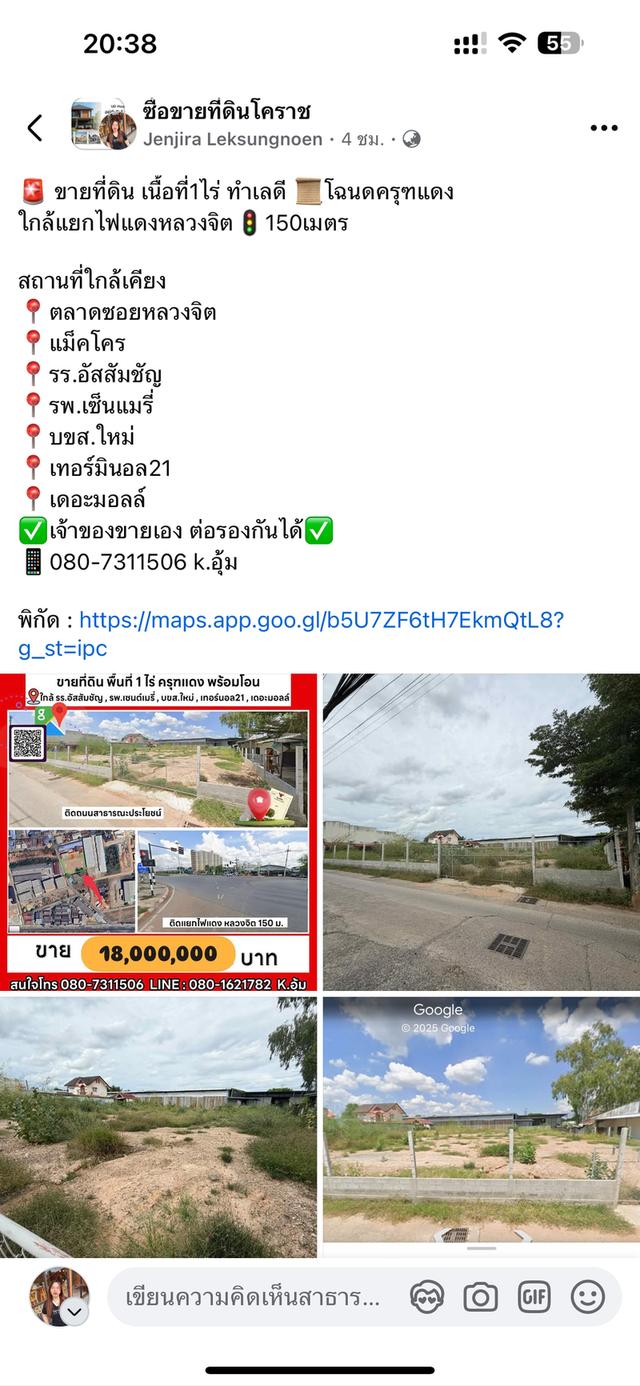Open the post's three-dot options menu
640x1386 pixels.
pyautogui.click(x=603, y=128)
